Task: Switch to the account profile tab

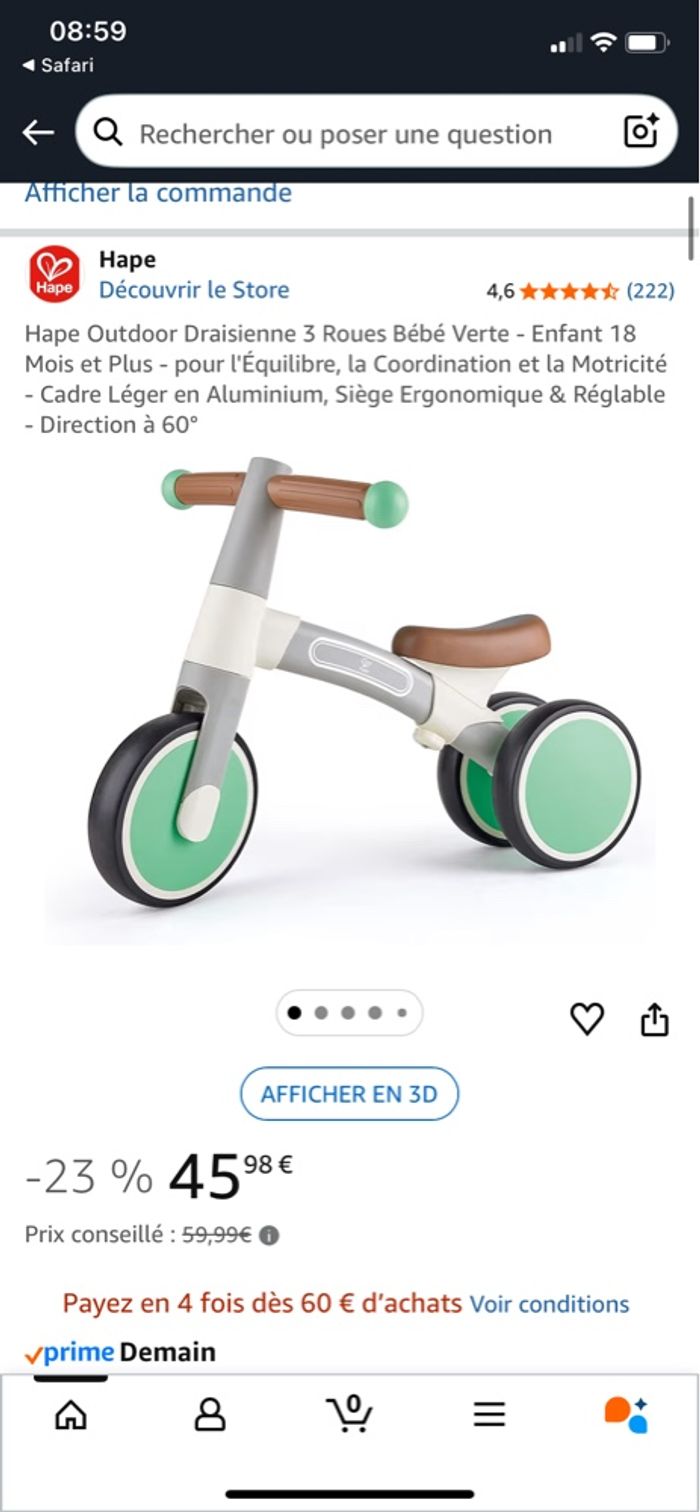Action: pyautogui.click(x=210, y=1414)
